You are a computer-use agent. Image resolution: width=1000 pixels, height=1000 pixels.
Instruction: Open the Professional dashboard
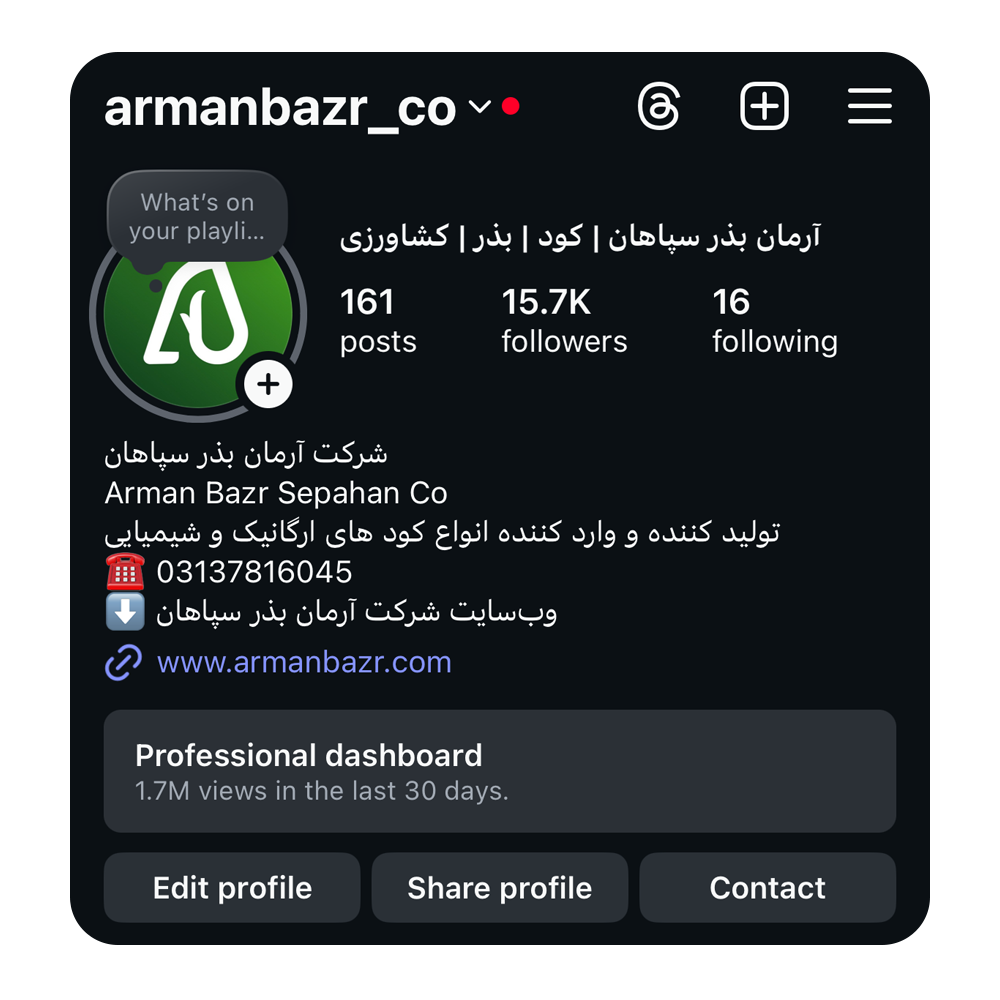point(499,771)
